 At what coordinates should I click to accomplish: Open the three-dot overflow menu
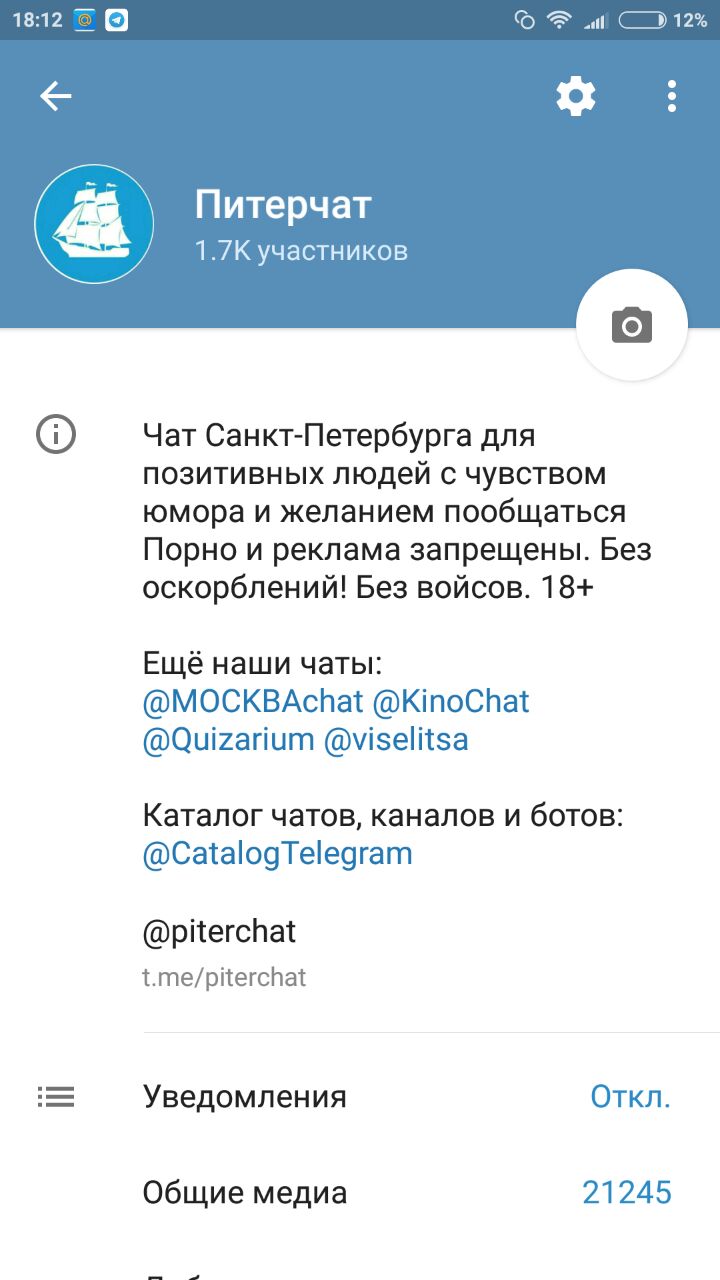pyautogui.click(x=671, y=96)
